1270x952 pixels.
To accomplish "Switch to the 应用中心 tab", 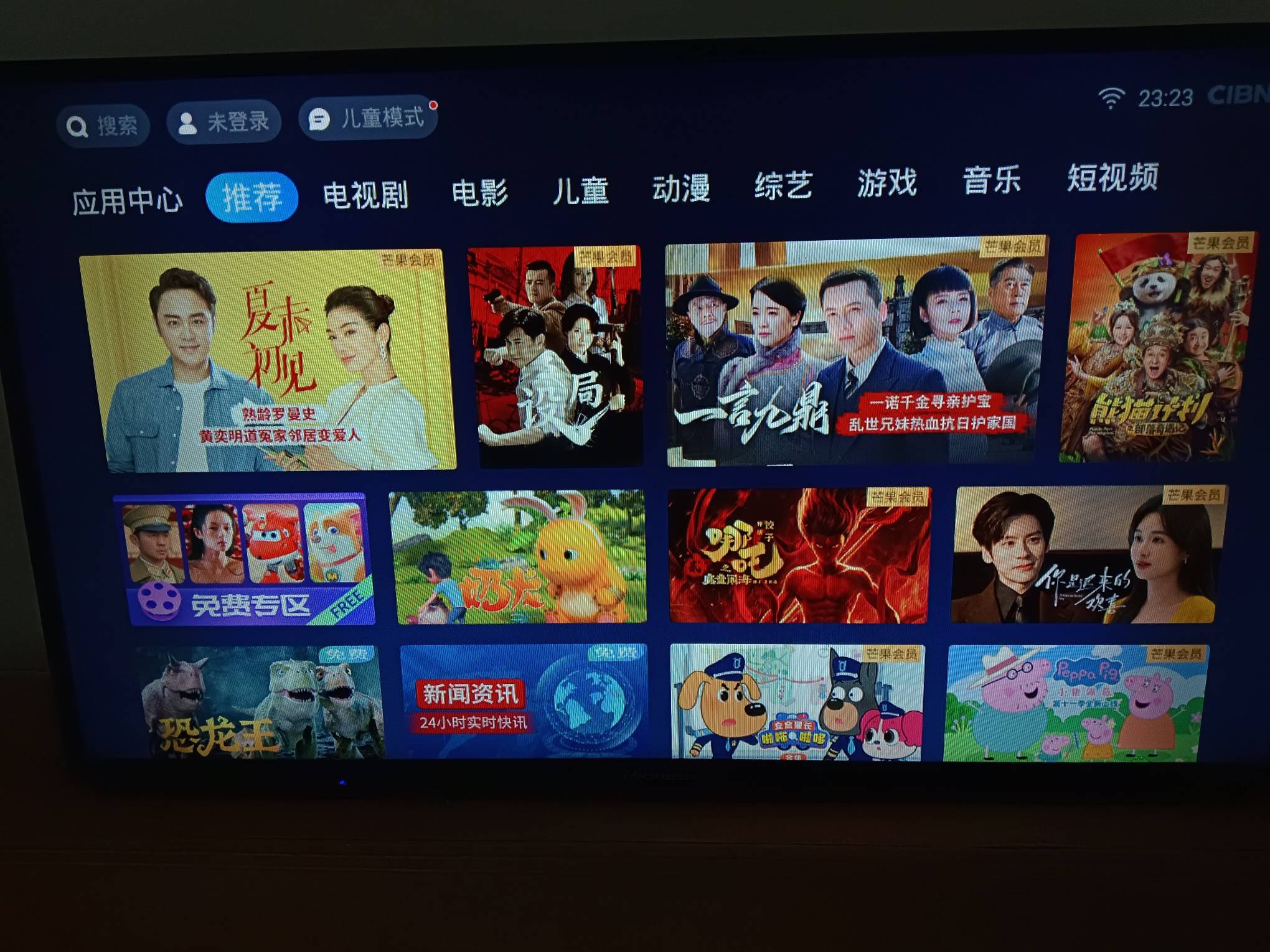I will [x=128, y=202].
